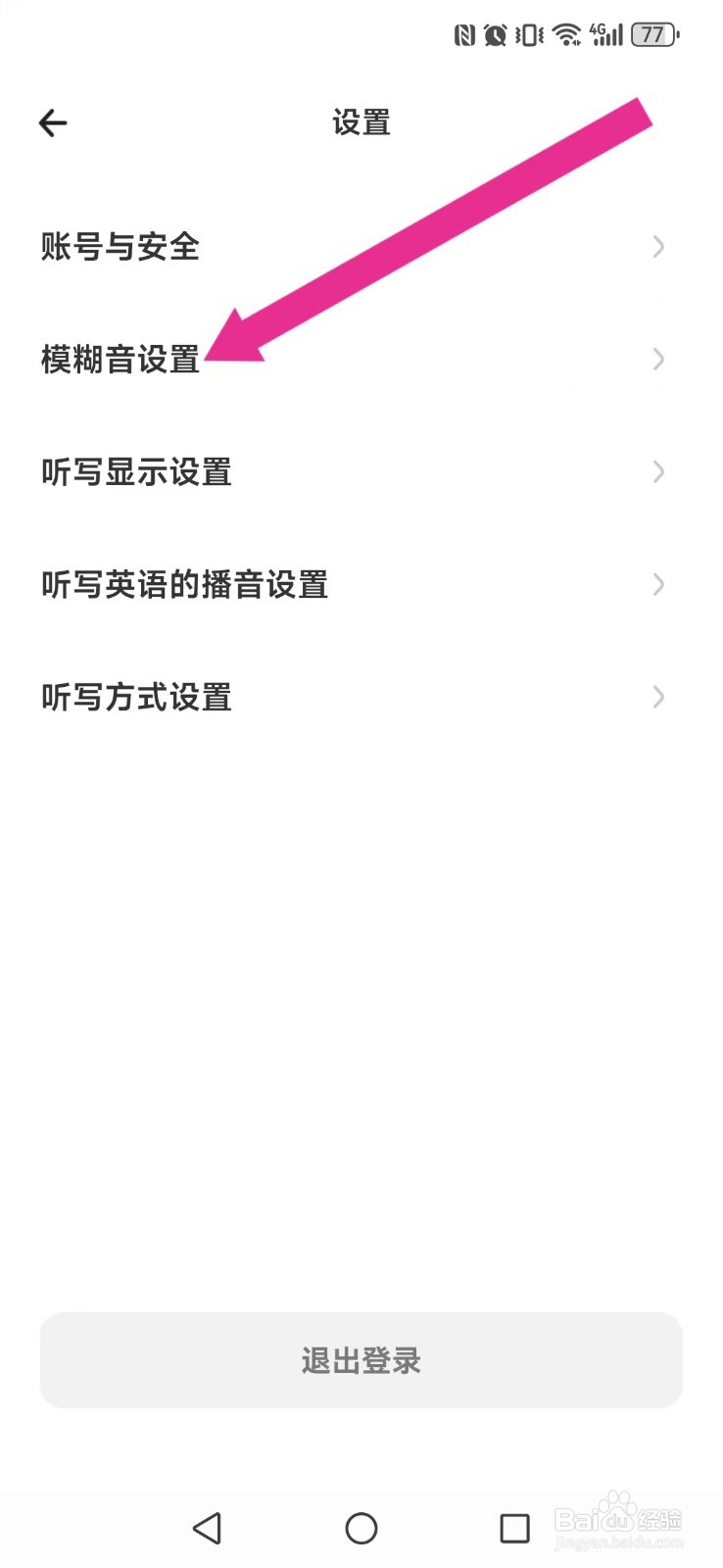The image size is (723, 1568).
Task: Click the 设置 page title
Action: click(x=361, y=122)
